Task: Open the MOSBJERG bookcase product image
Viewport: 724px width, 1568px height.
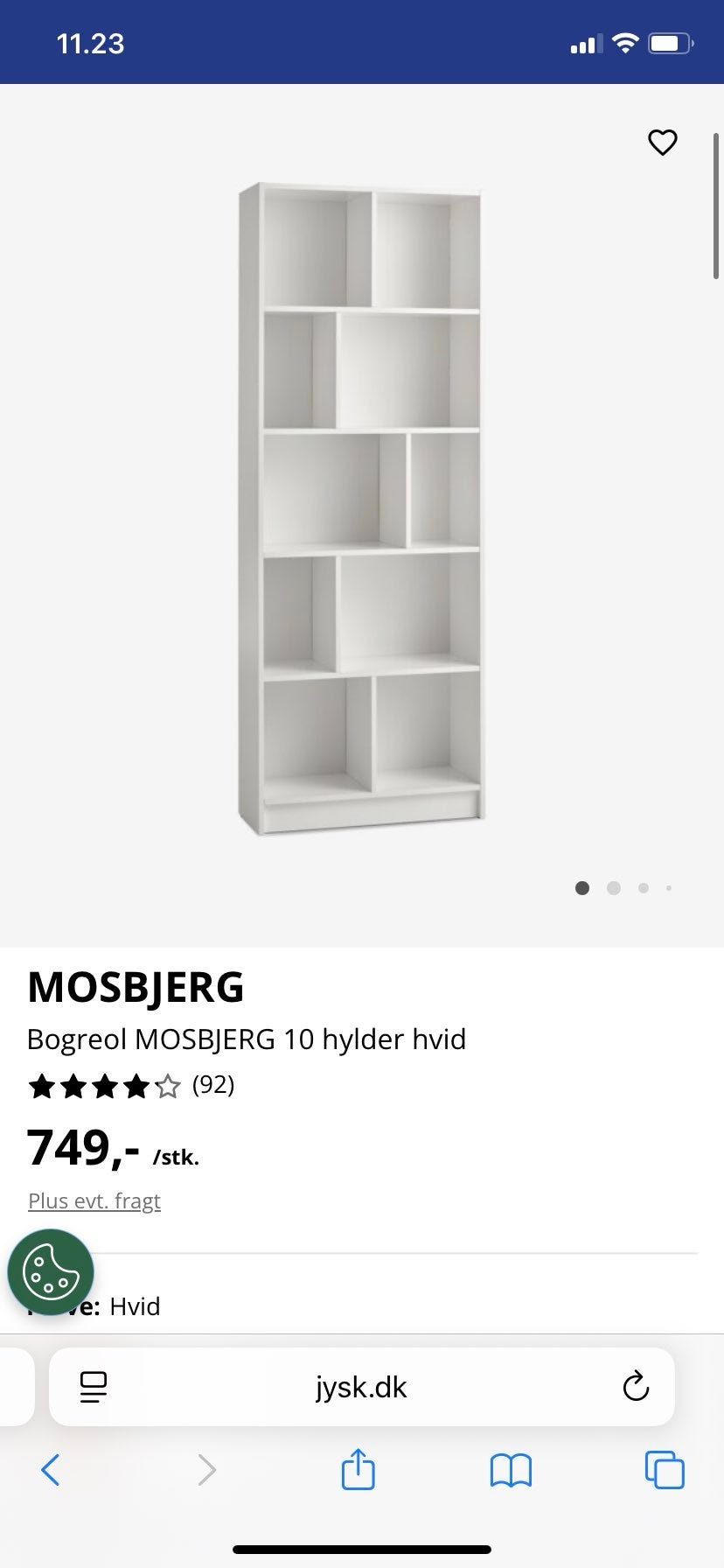Action: click(x=361, y=508)
